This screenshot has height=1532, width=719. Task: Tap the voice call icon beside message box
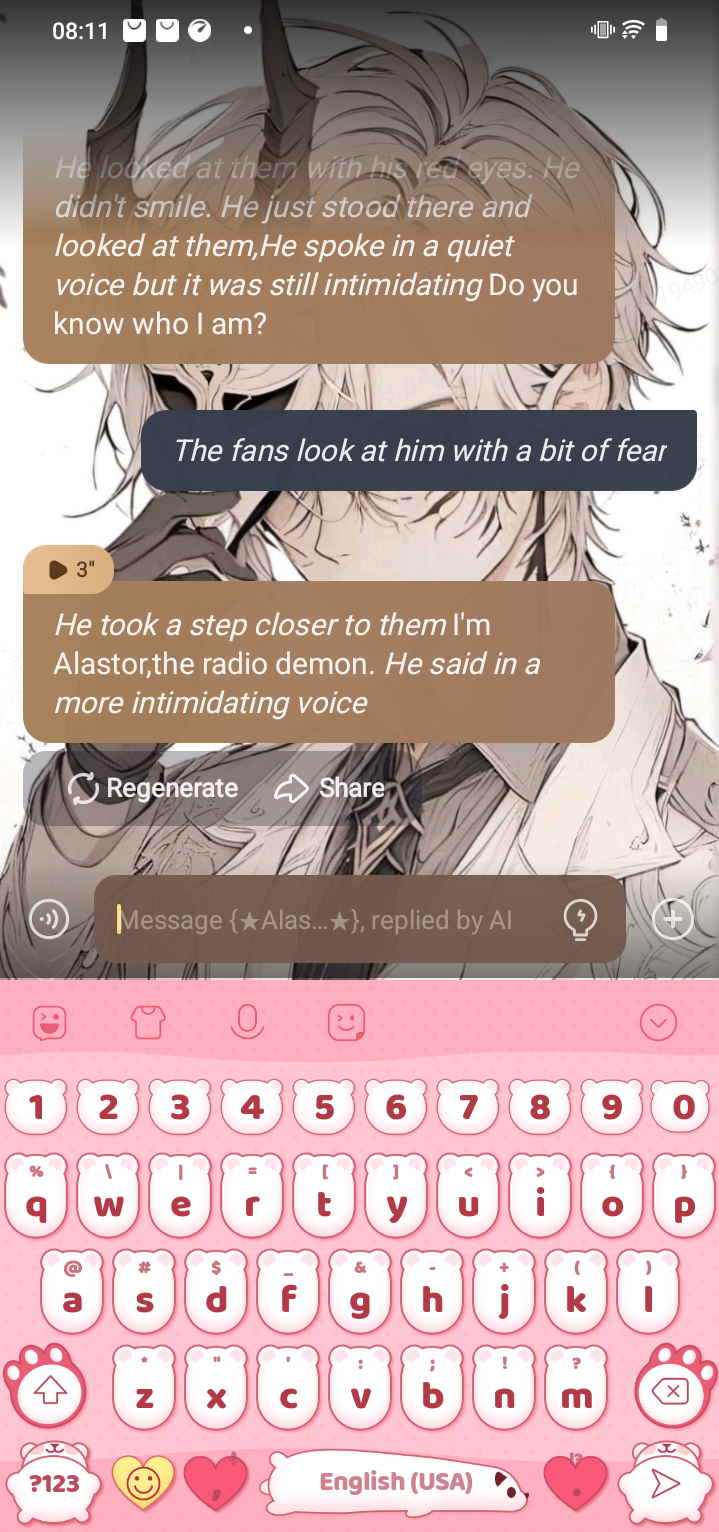click(49, 919)
